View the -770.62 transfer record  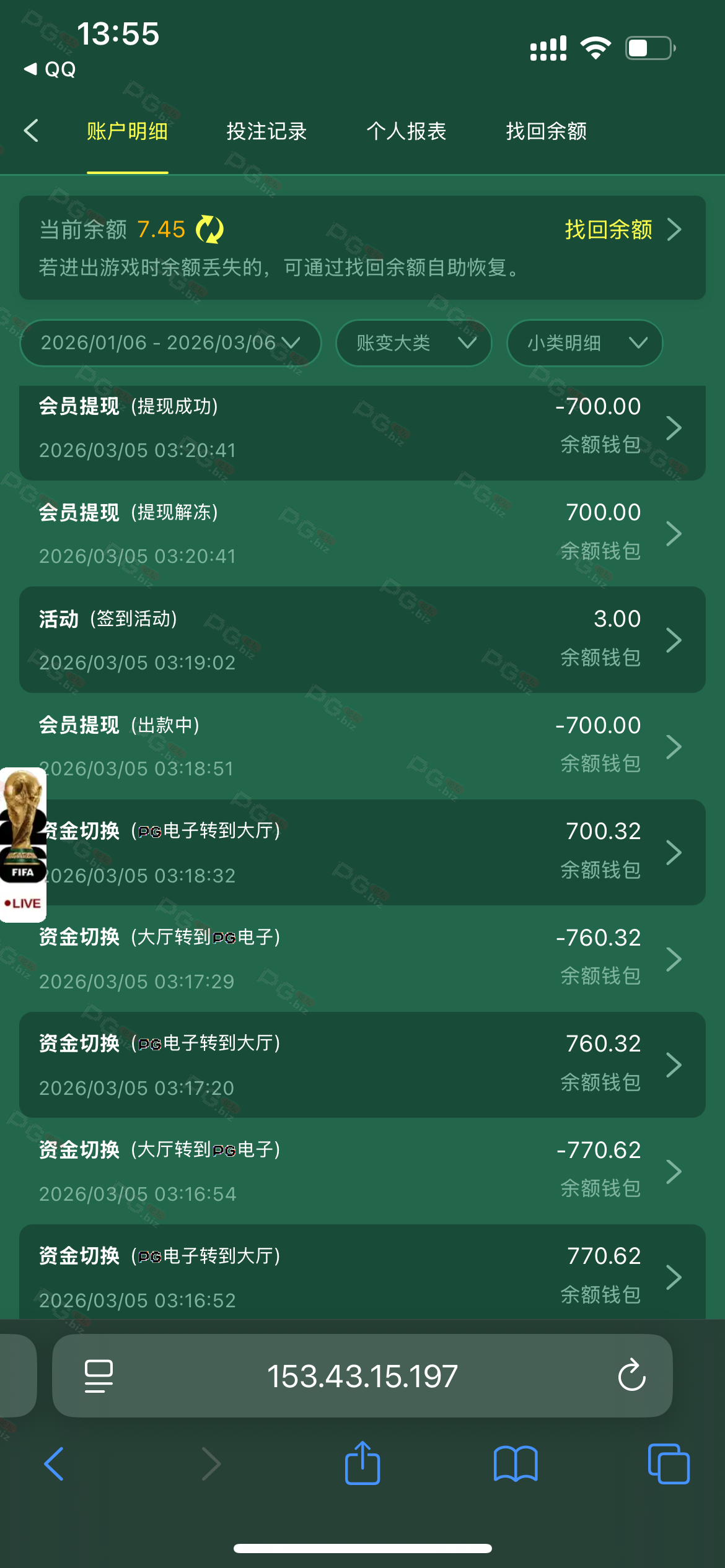click(362, 1171)
